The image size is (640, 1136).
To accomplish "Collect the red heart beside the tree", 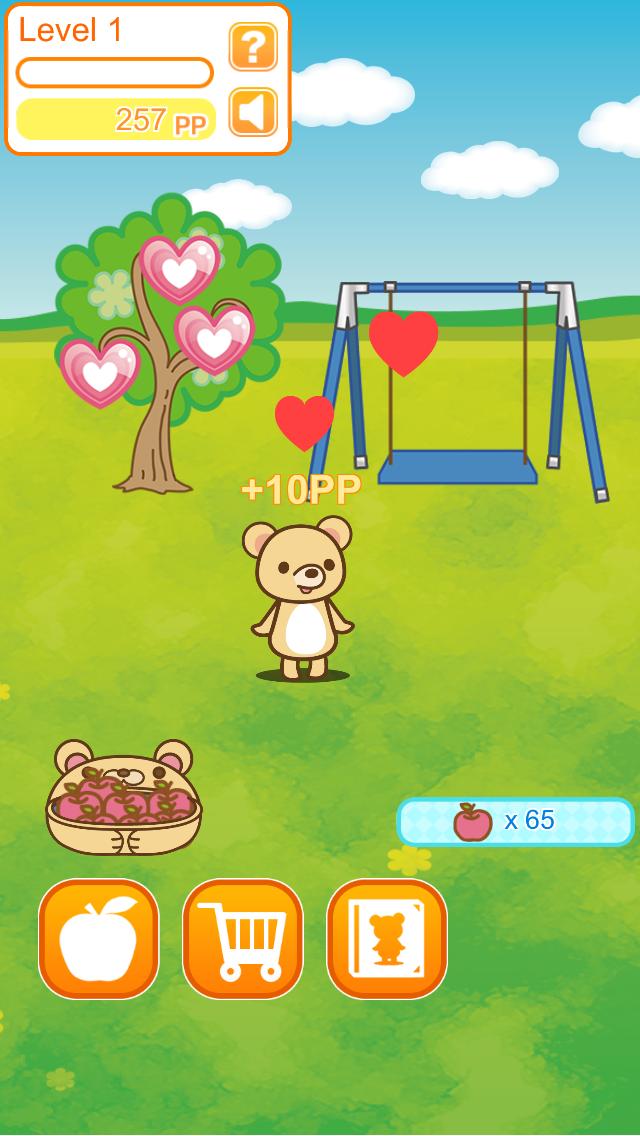I will pos(304,421).
